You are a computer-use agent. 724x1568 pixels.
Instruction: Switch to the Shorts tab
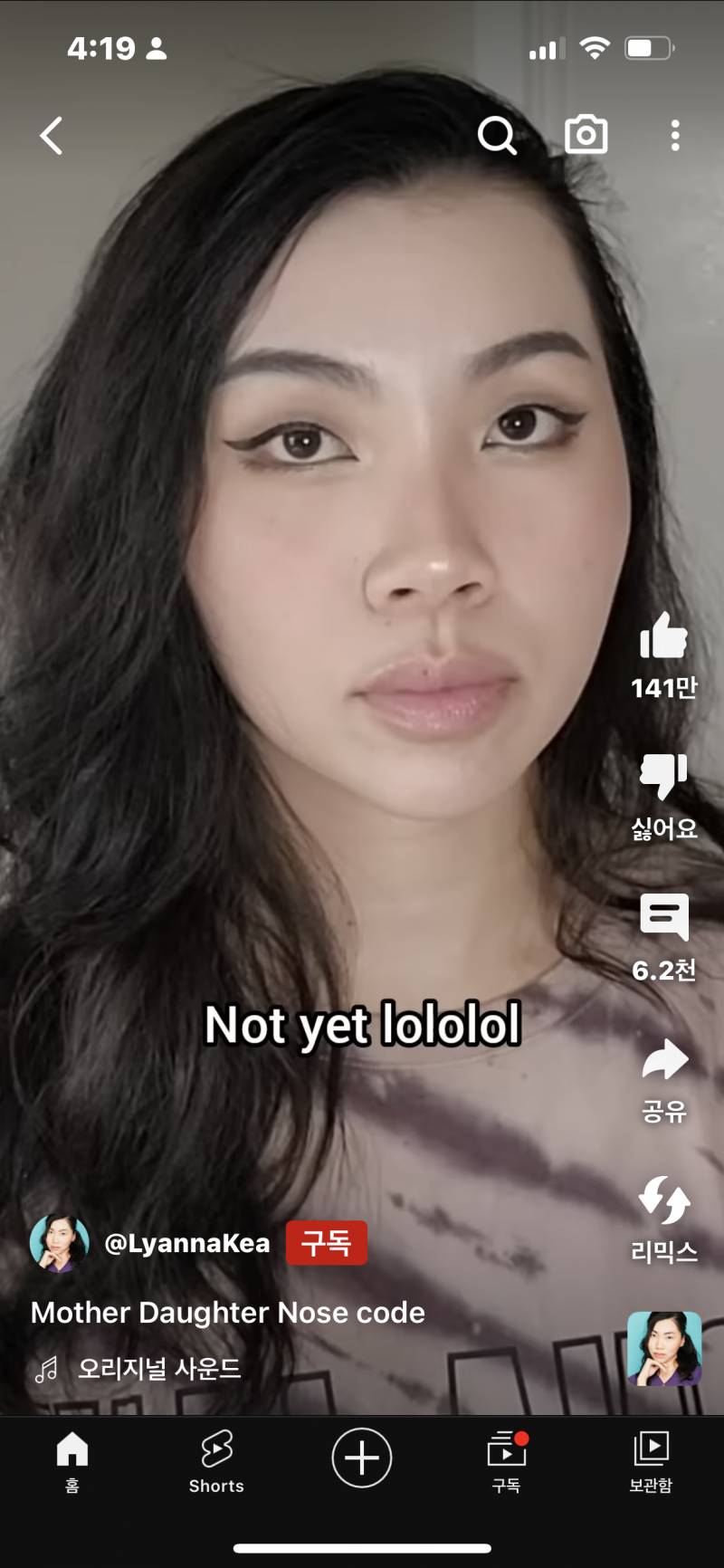tap(216, 1459)
